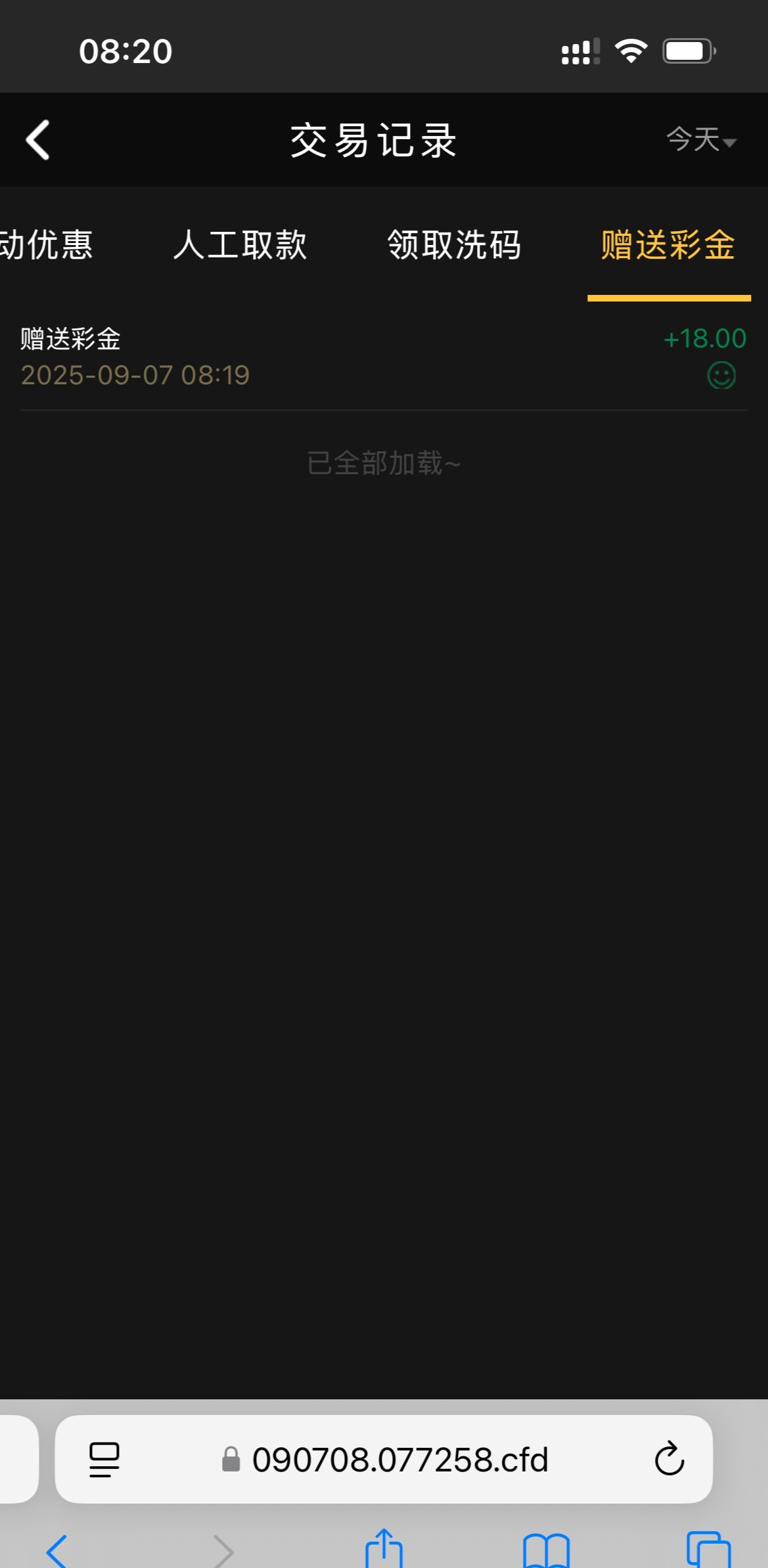
Task: Switch to the 人工取款 tab
Action: pyautogui.click(x=240, y=245)
